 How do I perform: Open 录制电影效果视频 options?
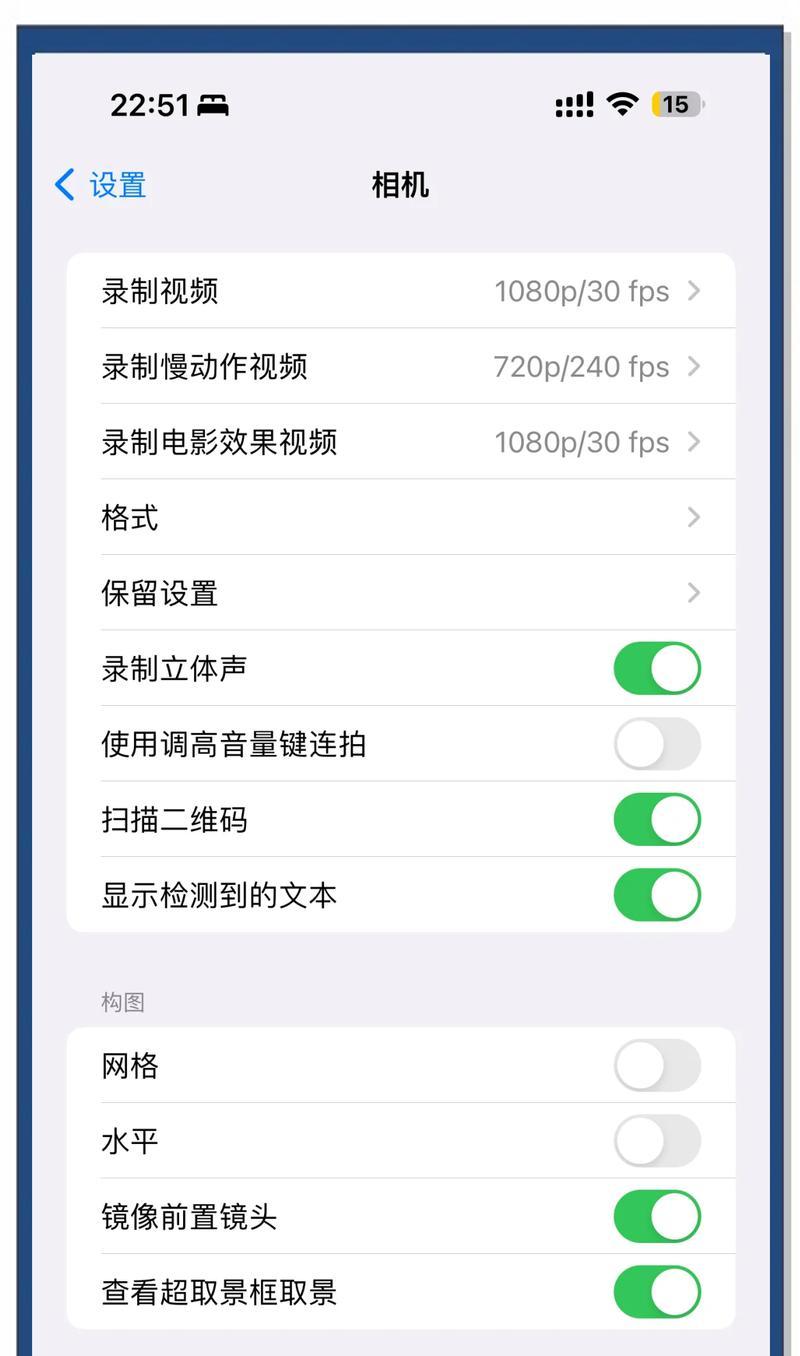click(x=400, y=442)
